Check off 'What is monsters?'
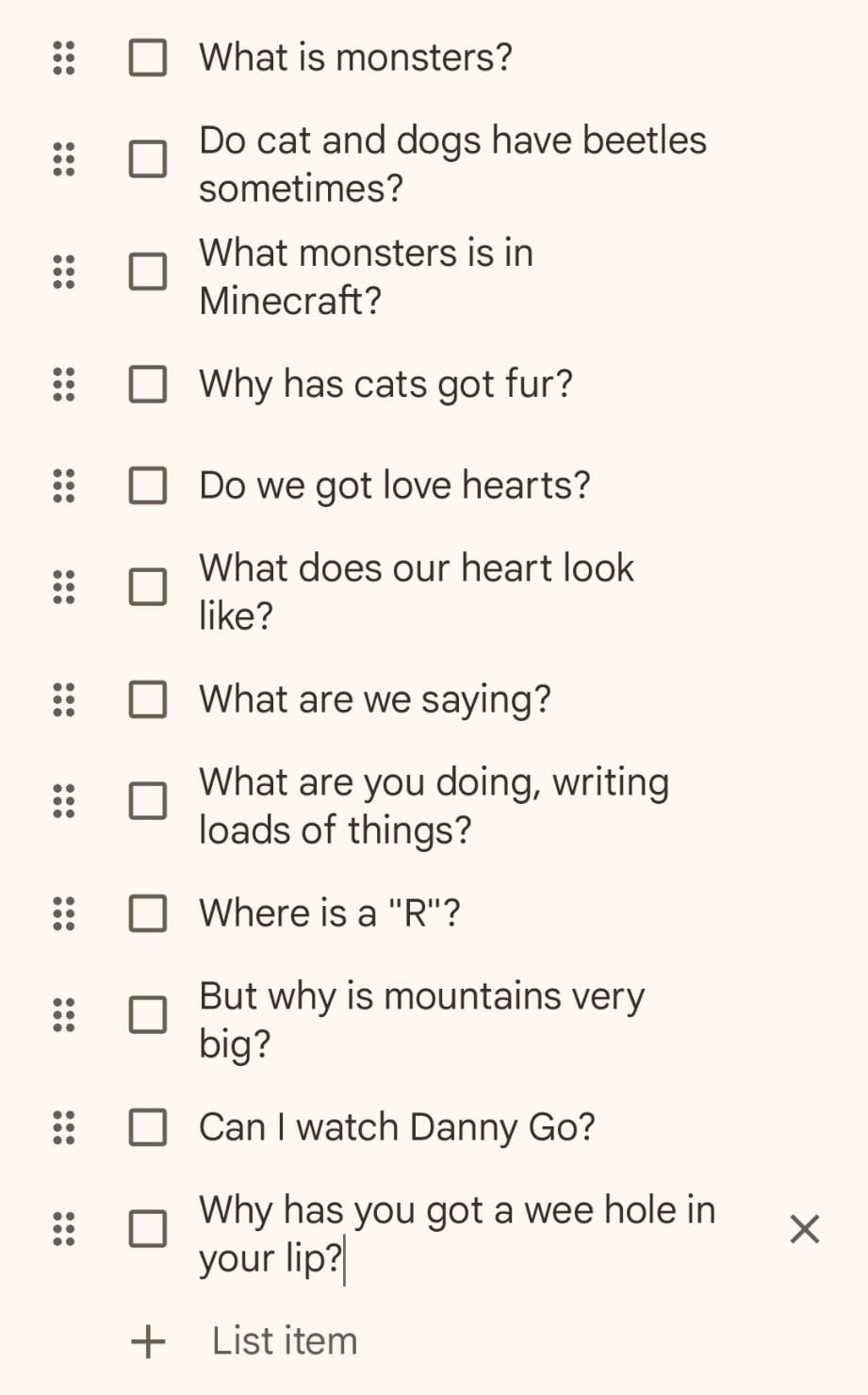The image size is (868, 1395). [148, 57]
